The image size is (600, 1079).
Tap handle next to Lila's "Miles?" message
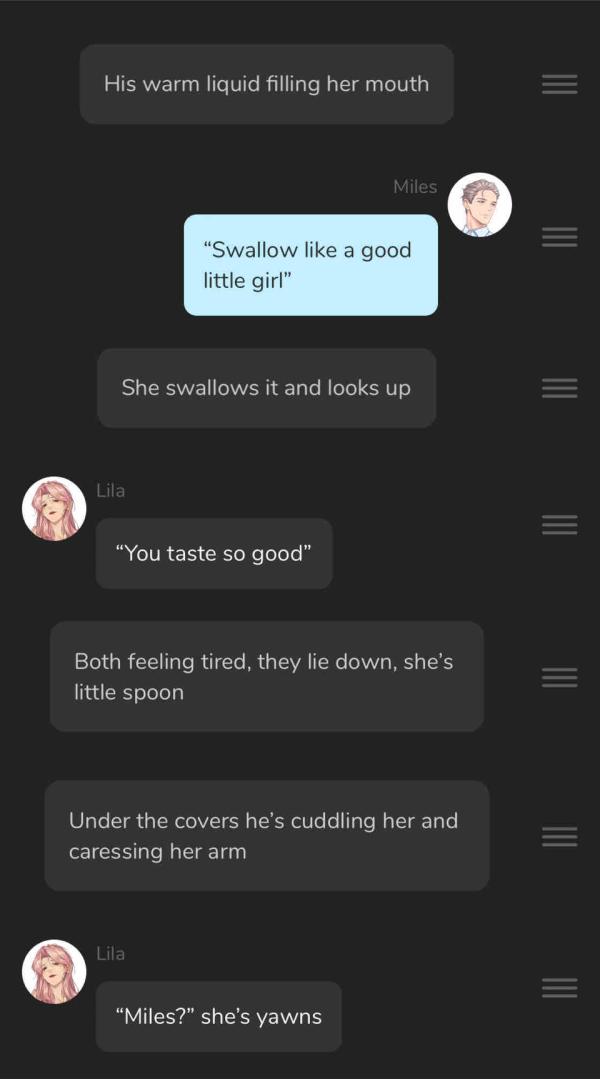click(x=559, y=988)
